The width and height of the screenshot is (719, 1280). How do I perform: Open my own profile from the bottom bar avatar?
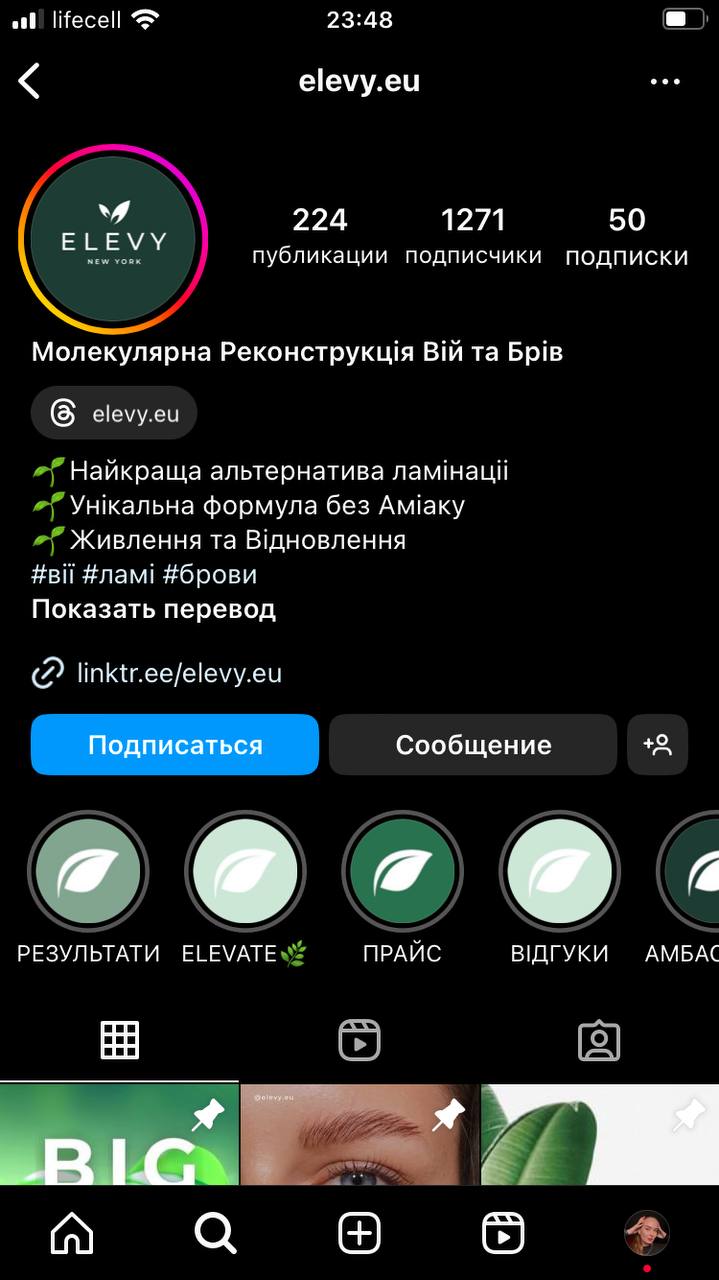click(x=646, y=1234)
